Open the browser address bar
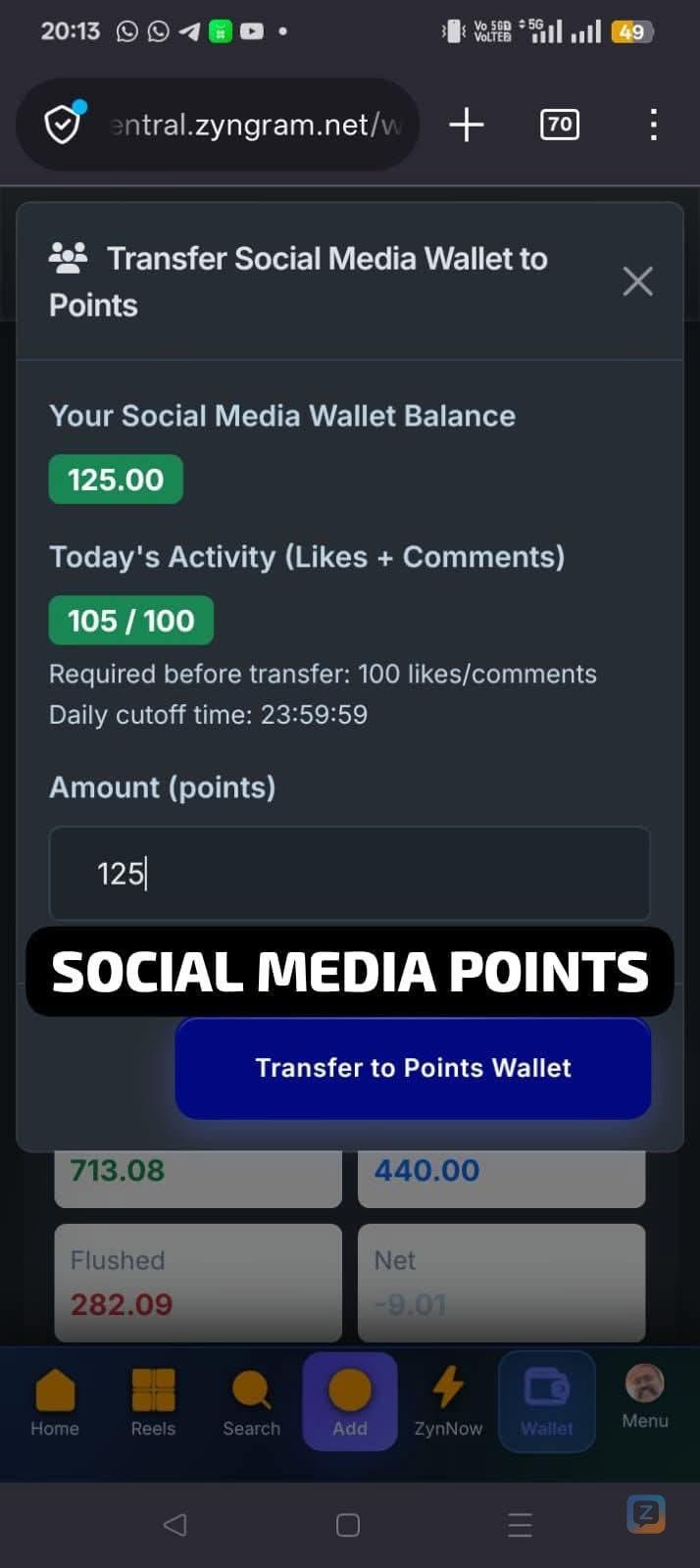Image resolution: width=700 pixels, height=1568 pixels. pyautogui.click(x=255, y=125)
